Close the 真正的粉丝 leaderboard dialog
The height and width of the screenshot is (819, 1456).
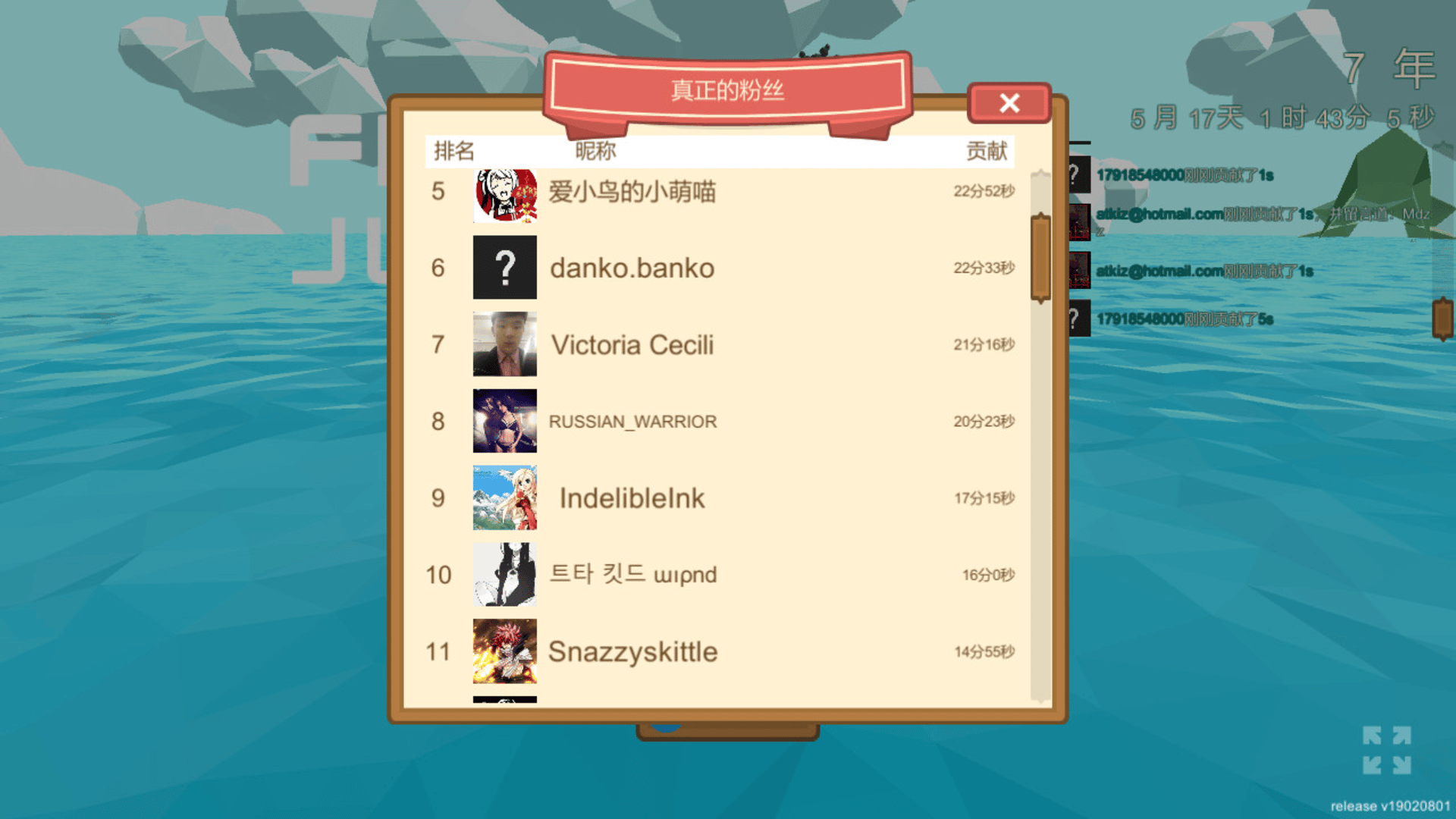(x=1009, y=103)
